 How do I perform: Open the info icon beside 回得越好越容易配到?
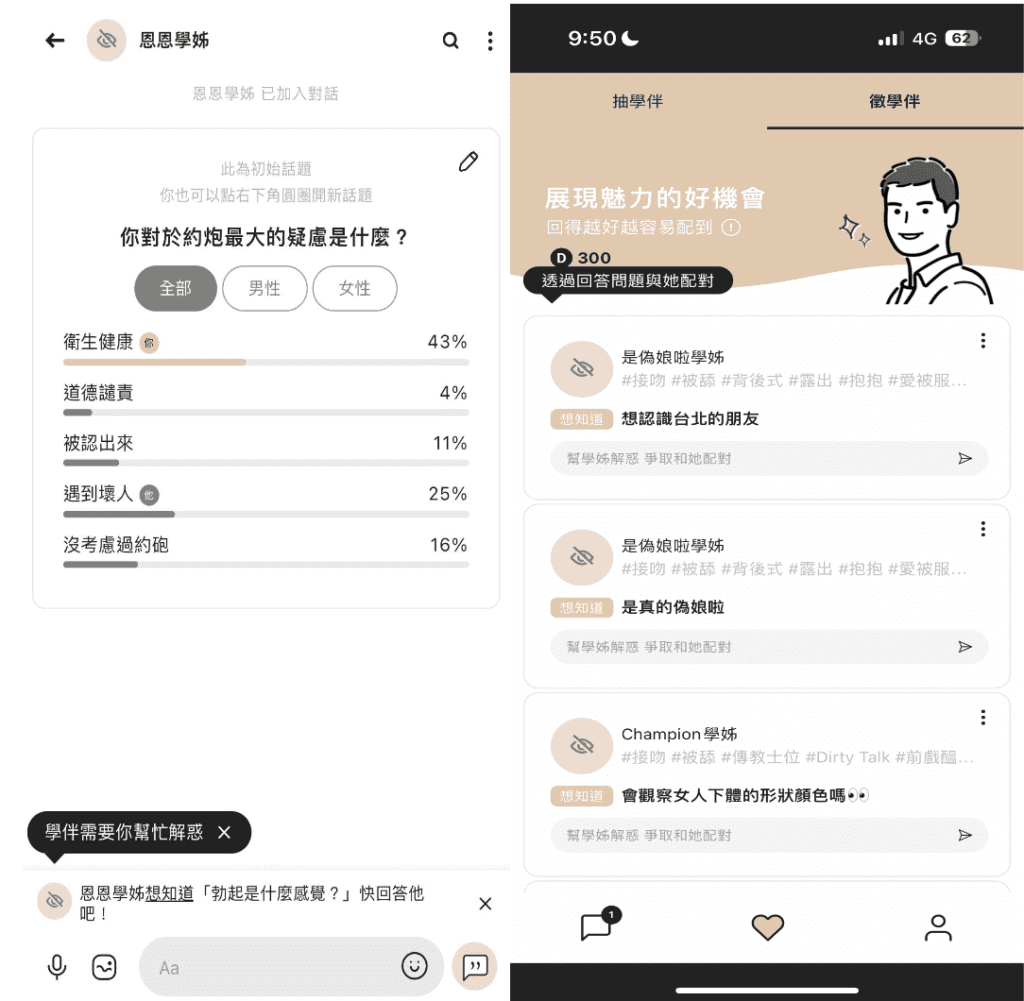pos(731,227)
